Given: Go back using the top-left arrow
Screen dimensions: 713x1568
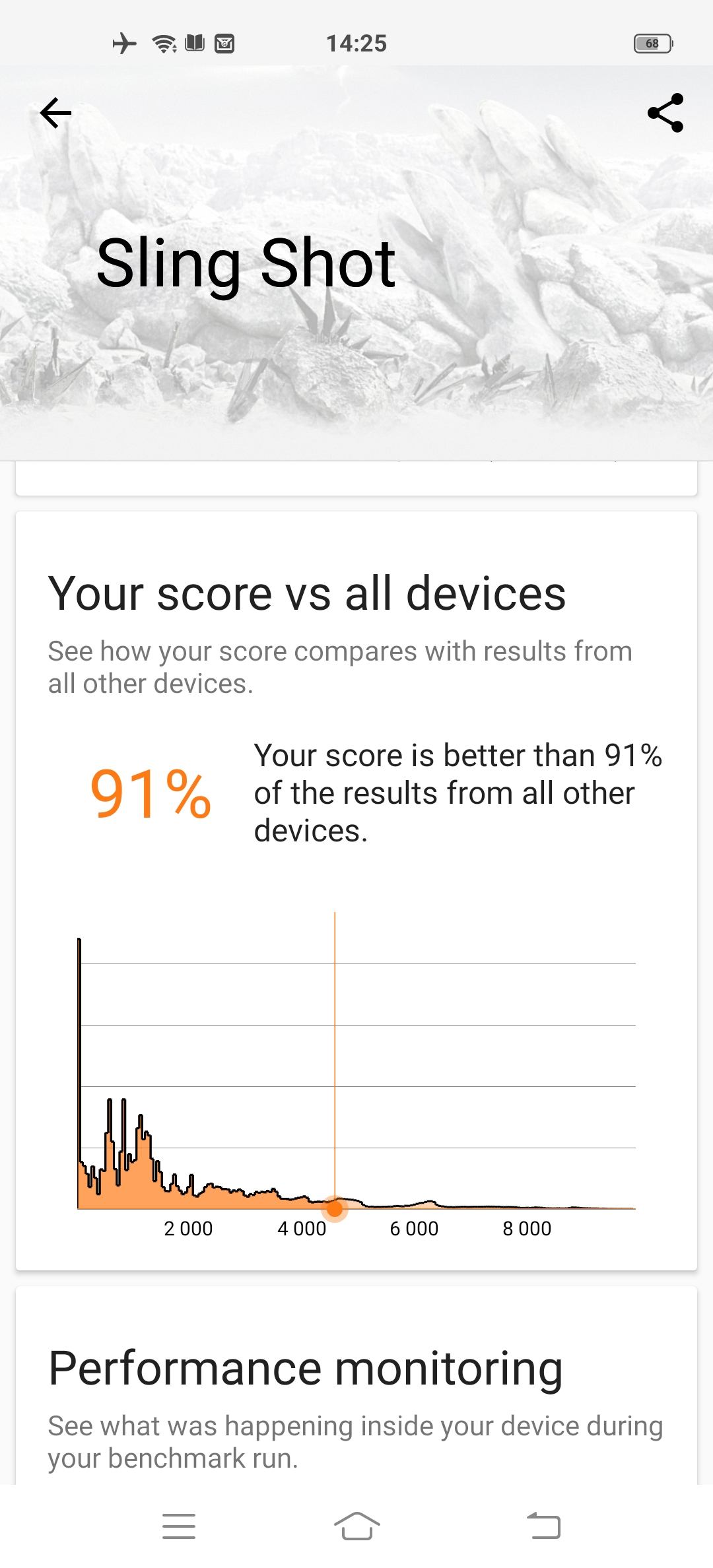Looking at the screenshot, I should [x=56, y=113].
